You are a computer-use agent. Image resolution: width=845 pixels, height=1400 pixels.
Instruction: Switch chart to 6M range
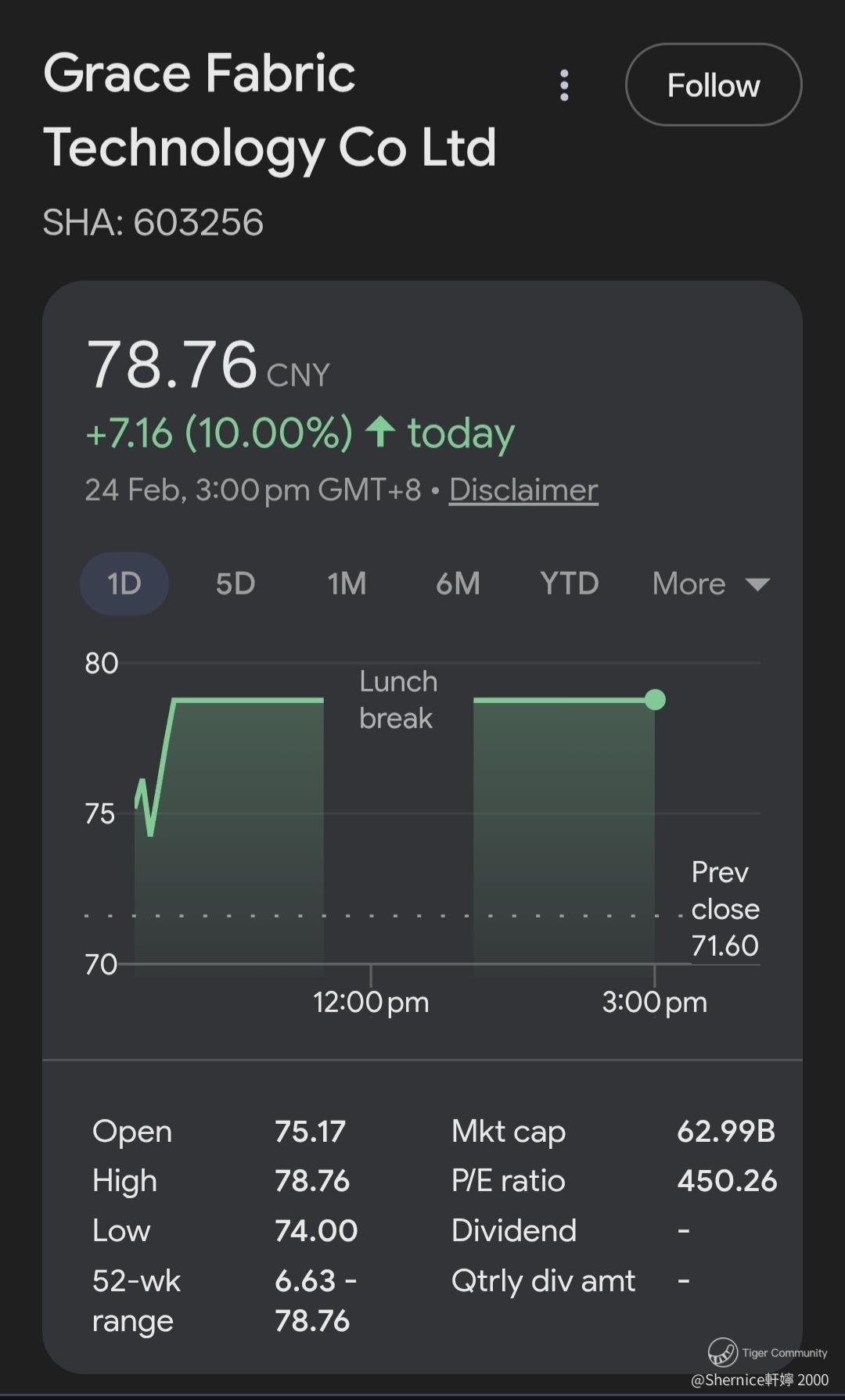pos(458,583)
